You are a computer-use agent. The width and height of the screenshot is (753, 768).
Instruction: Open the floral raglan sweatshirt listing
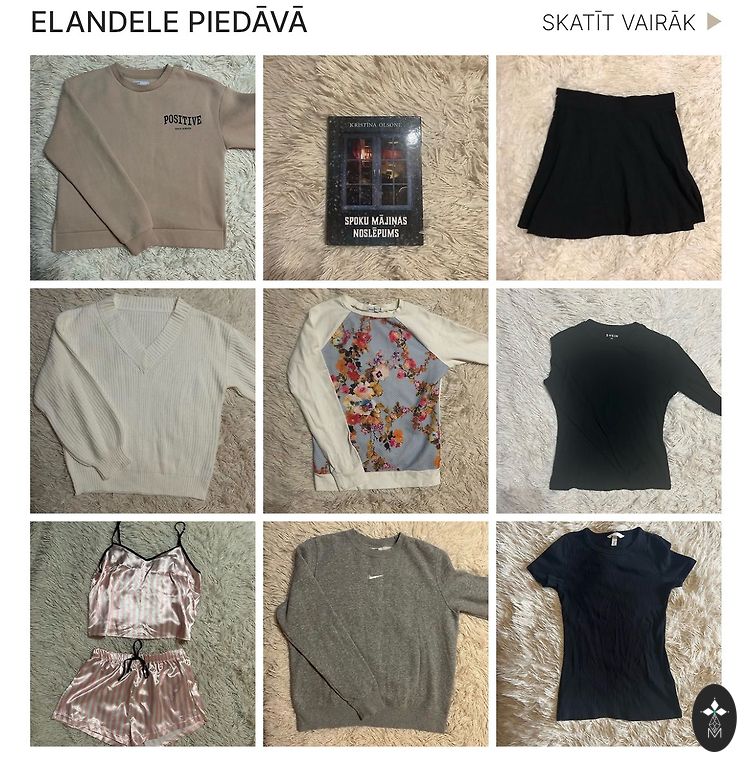click(375, 400)
